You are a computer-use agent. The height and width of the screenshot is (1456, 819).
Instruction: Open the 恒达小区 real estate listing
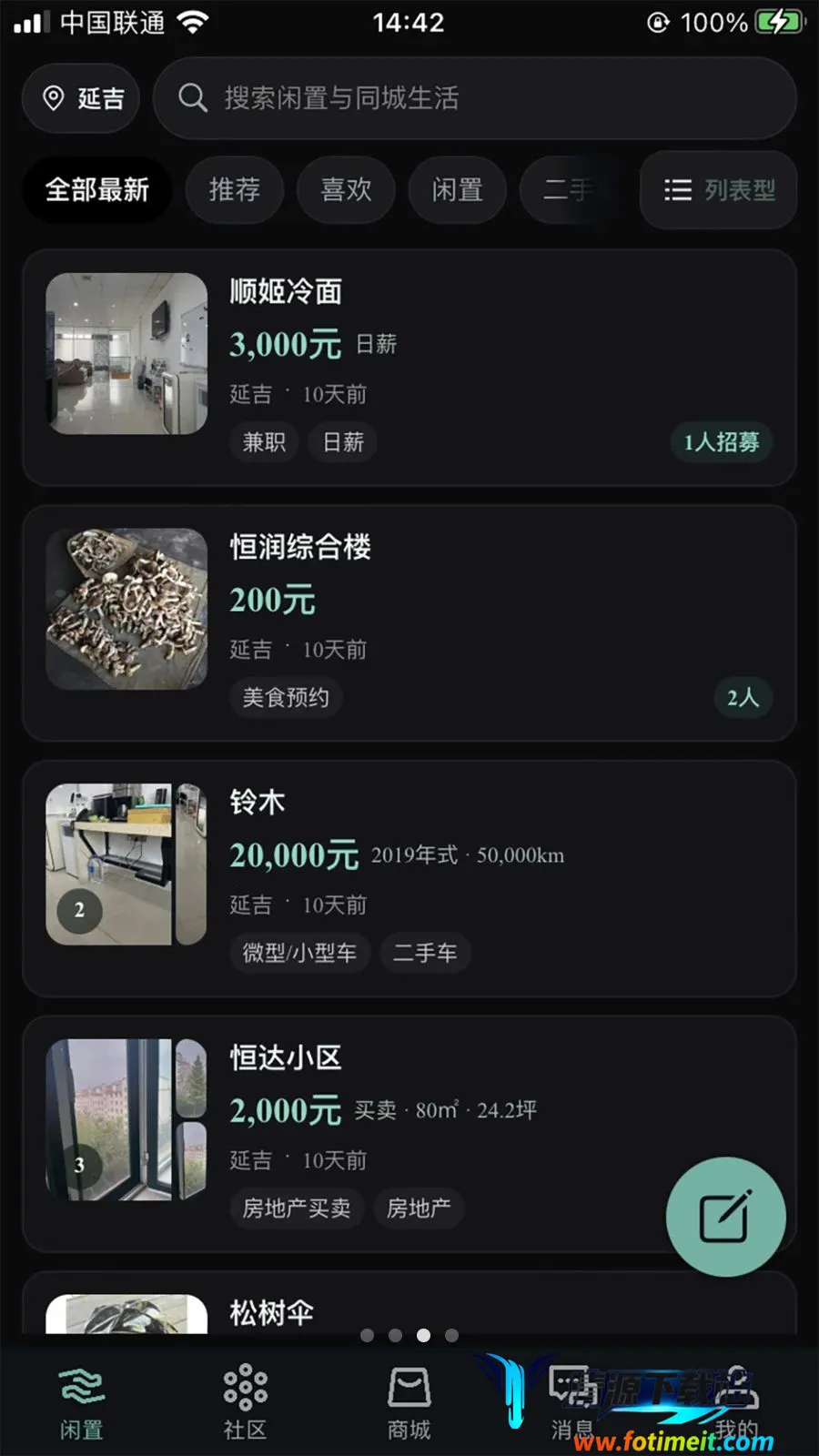(409, 1134)
